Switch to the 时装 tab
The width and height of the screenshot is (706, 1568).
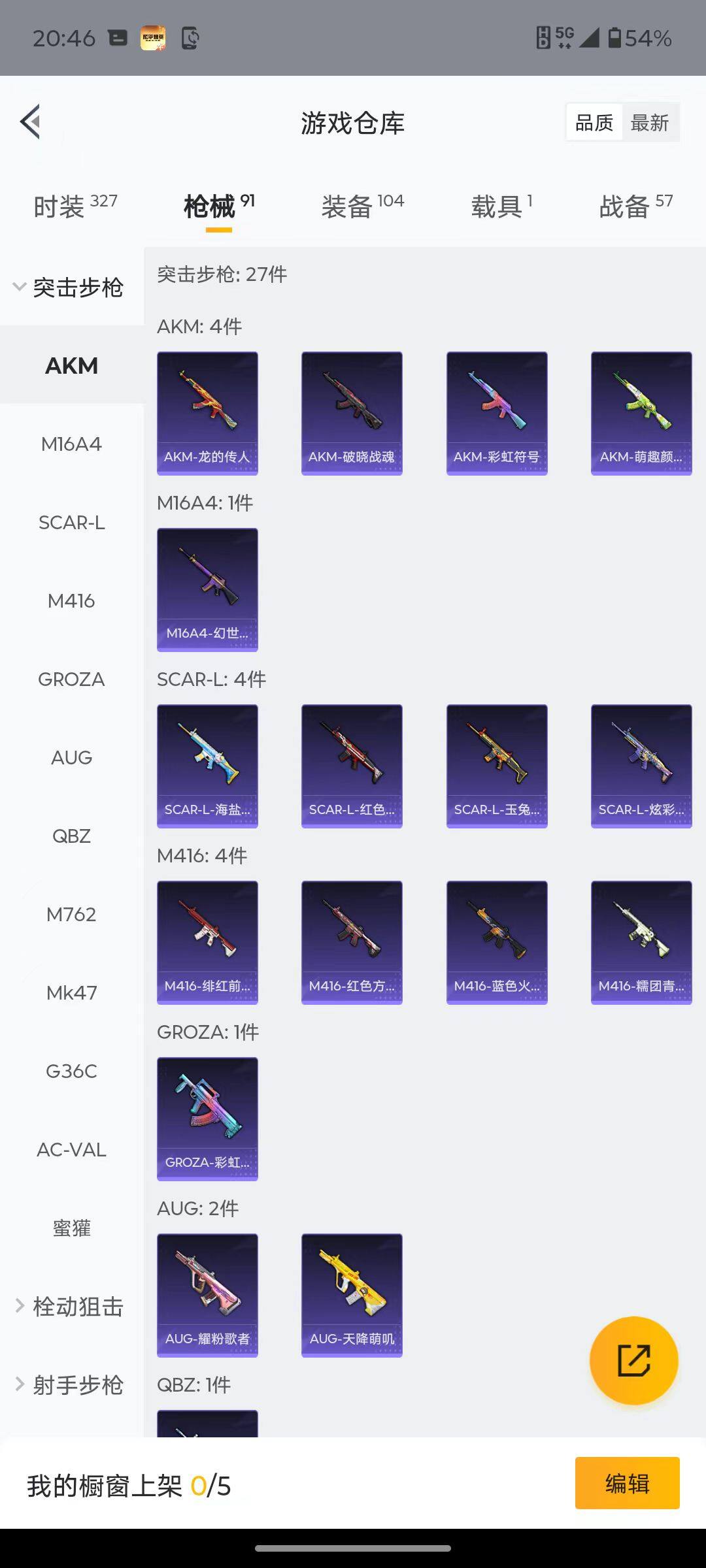click(75, 206)
